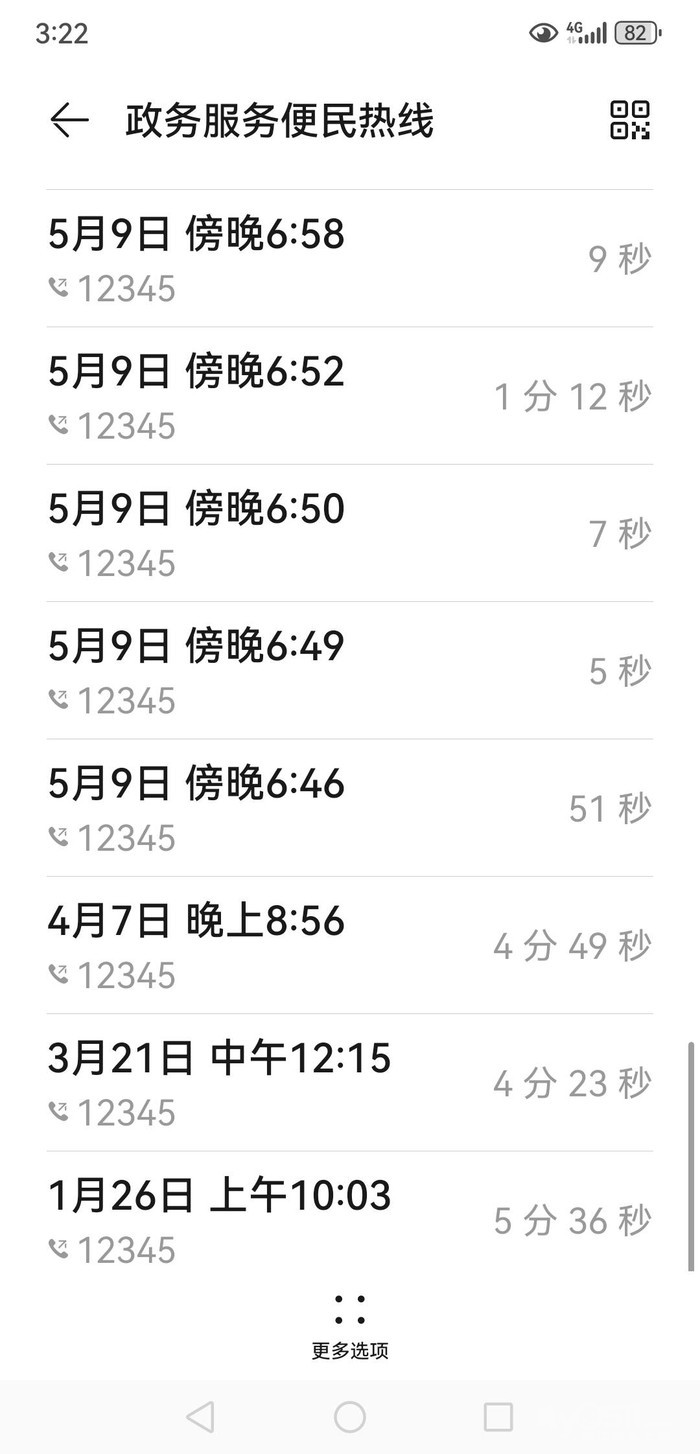Open the 4月7日 晚上8:56 call record
The image size is (700, 1454).
[x=350, y=945]
